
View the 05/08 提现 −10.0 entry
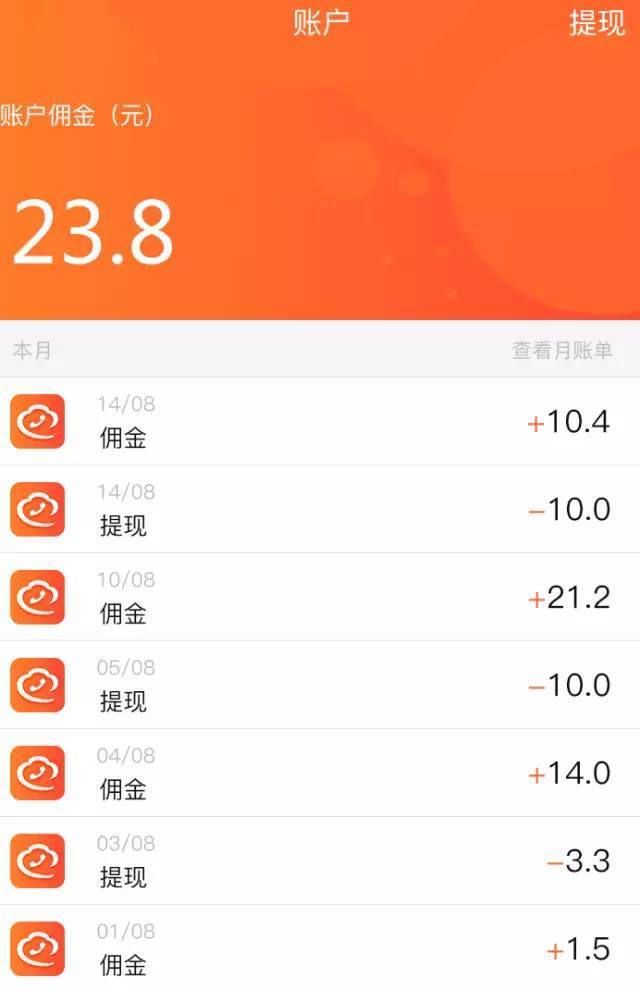coord(320,686)
